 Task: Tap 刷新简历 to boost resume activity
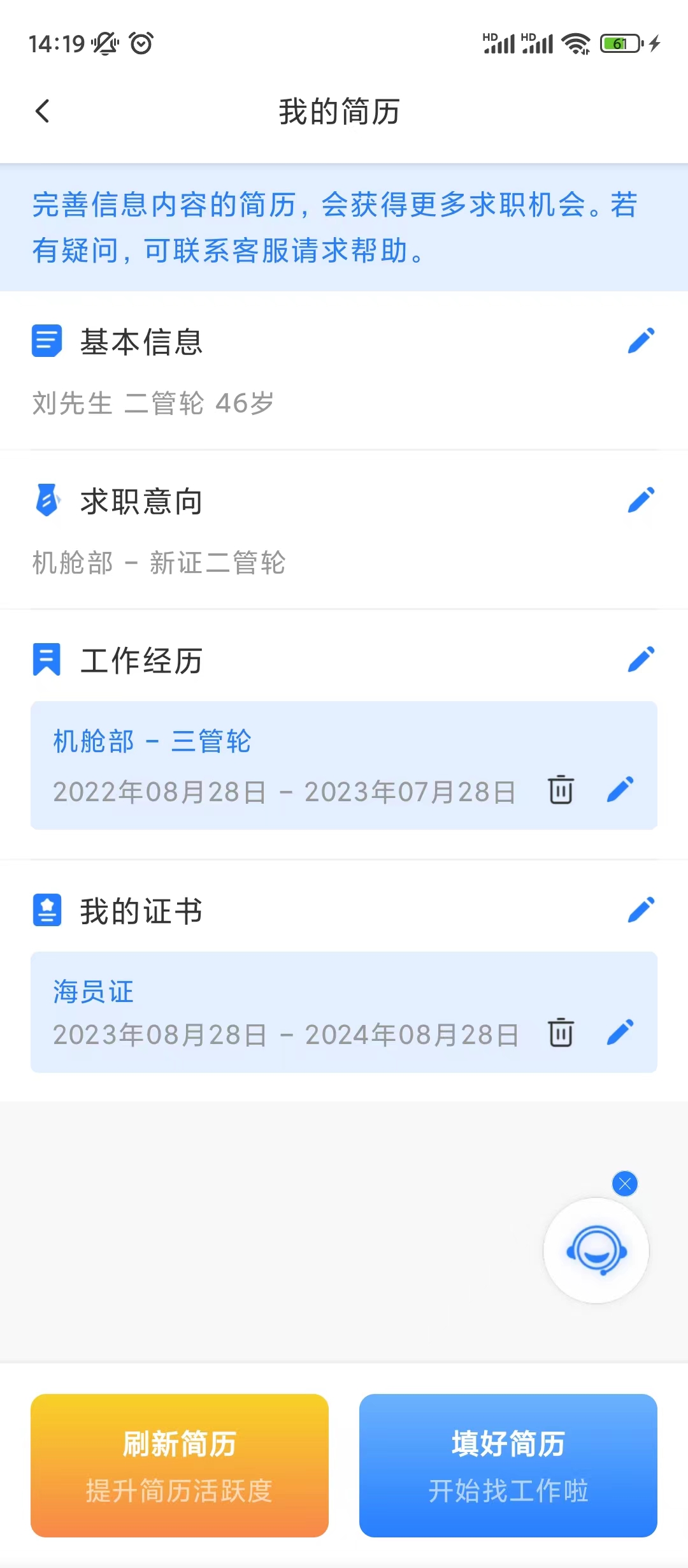pos(180,1465)
